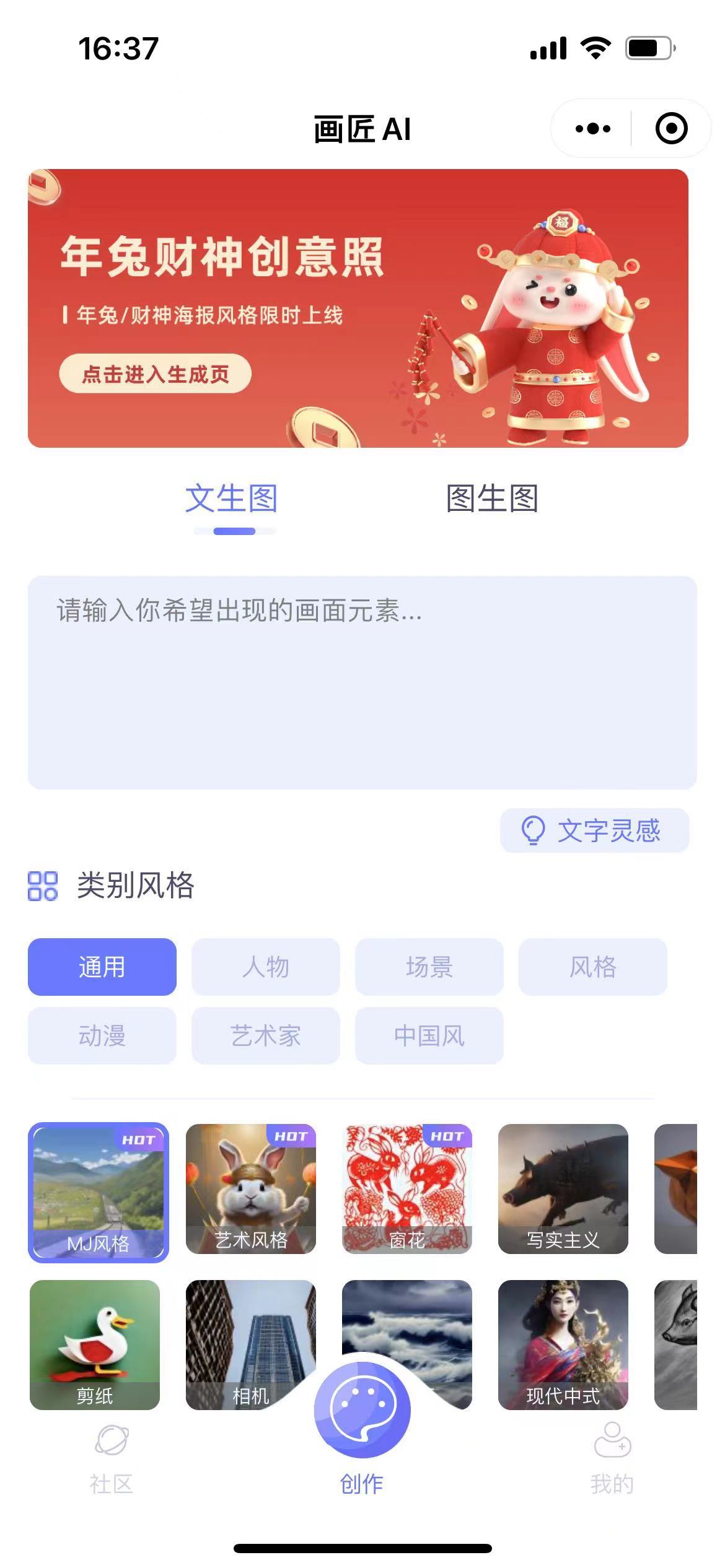Focus the prompt text input box
This screenshot has height=1568, width=725.
click(362, 682)
